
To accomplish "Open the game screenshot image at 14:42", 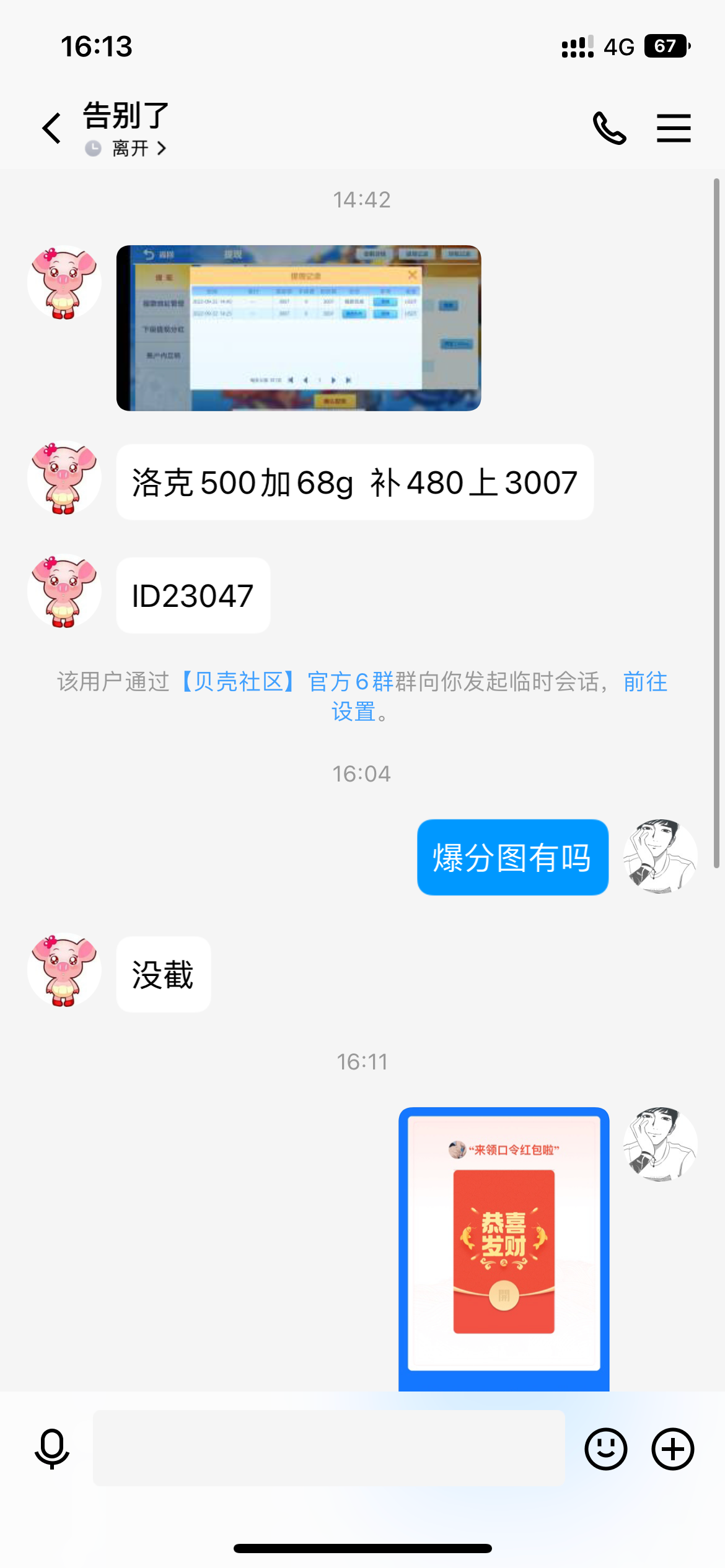I will click(299, 328).
